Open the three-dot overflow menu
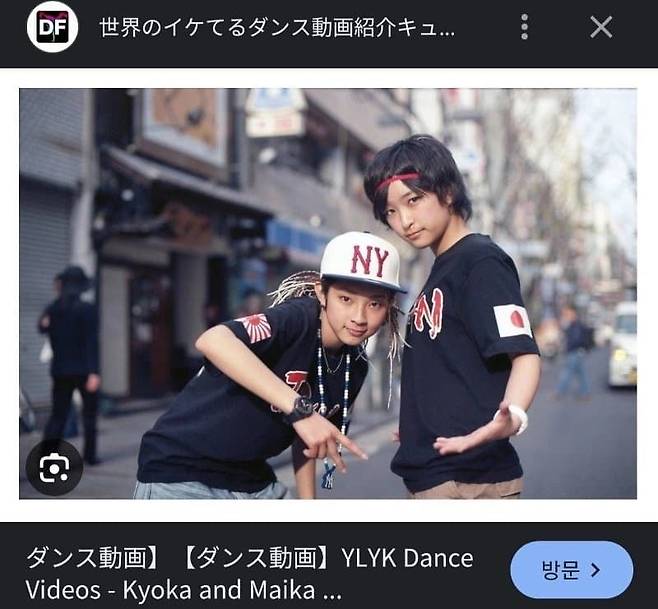The image size is (658, 609). [524, 27]
